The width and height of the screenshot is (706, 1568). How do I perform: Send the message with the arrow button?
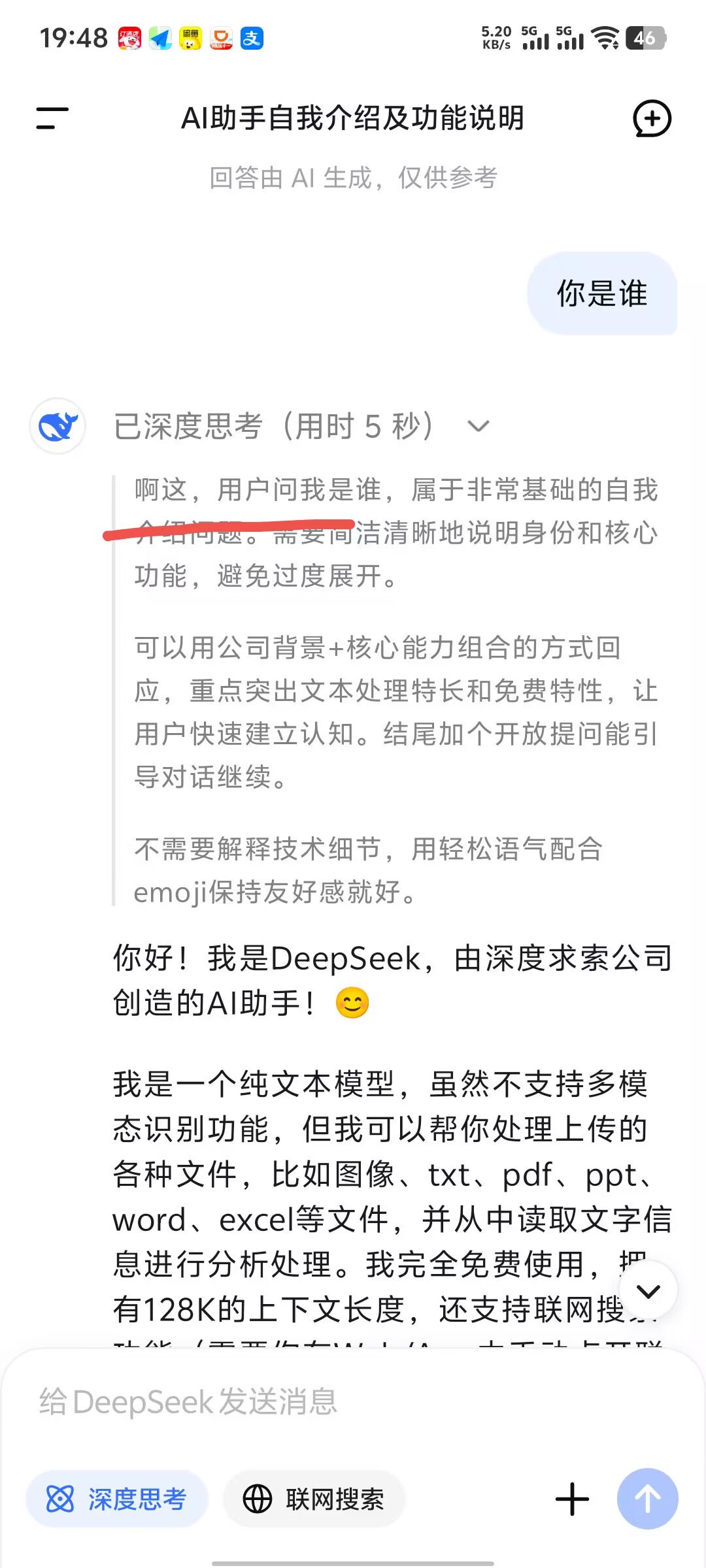point(647,1499)
